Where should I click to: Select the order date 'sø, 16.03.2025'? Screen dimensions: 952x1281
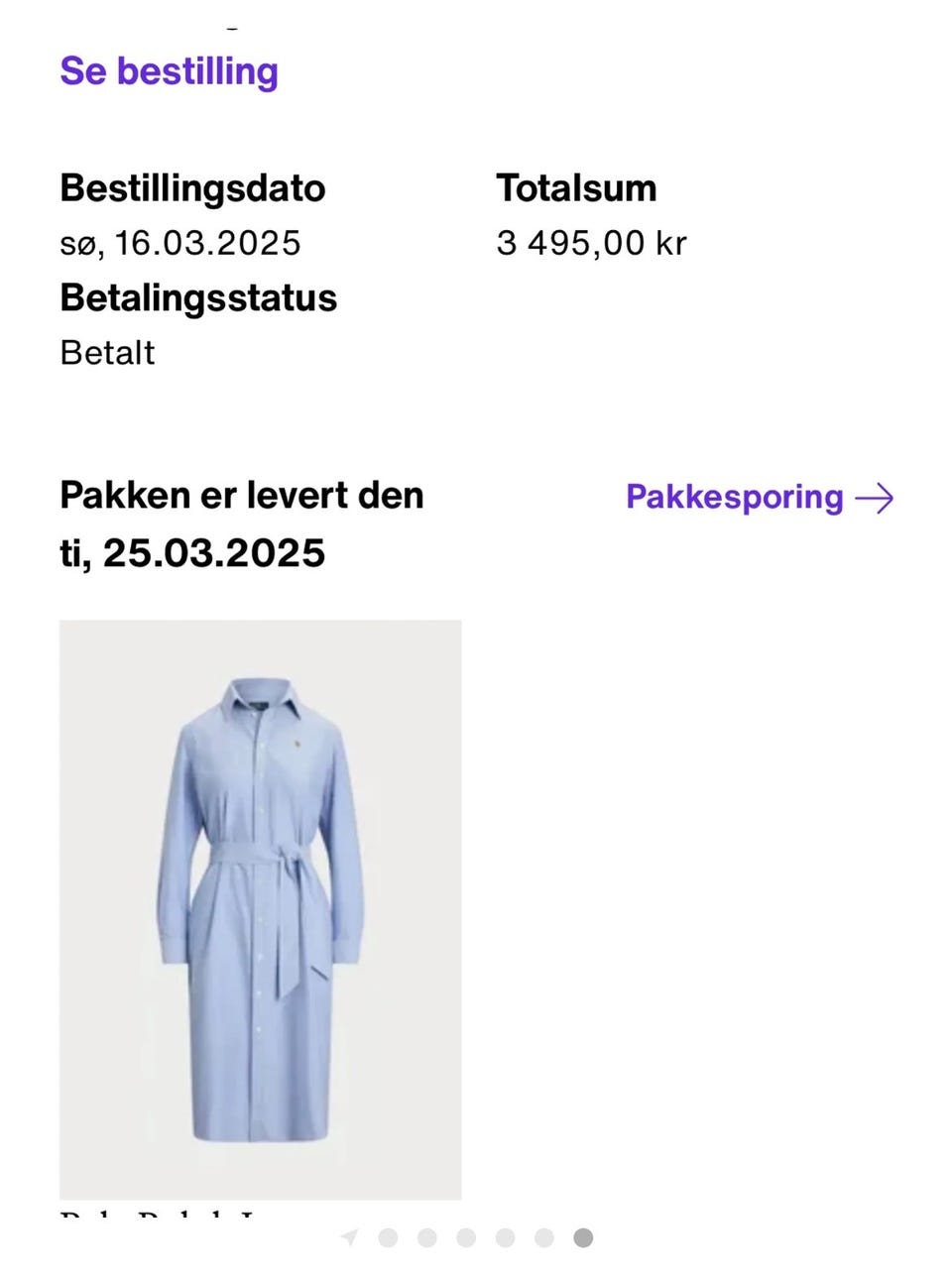(x=179, y=243)
